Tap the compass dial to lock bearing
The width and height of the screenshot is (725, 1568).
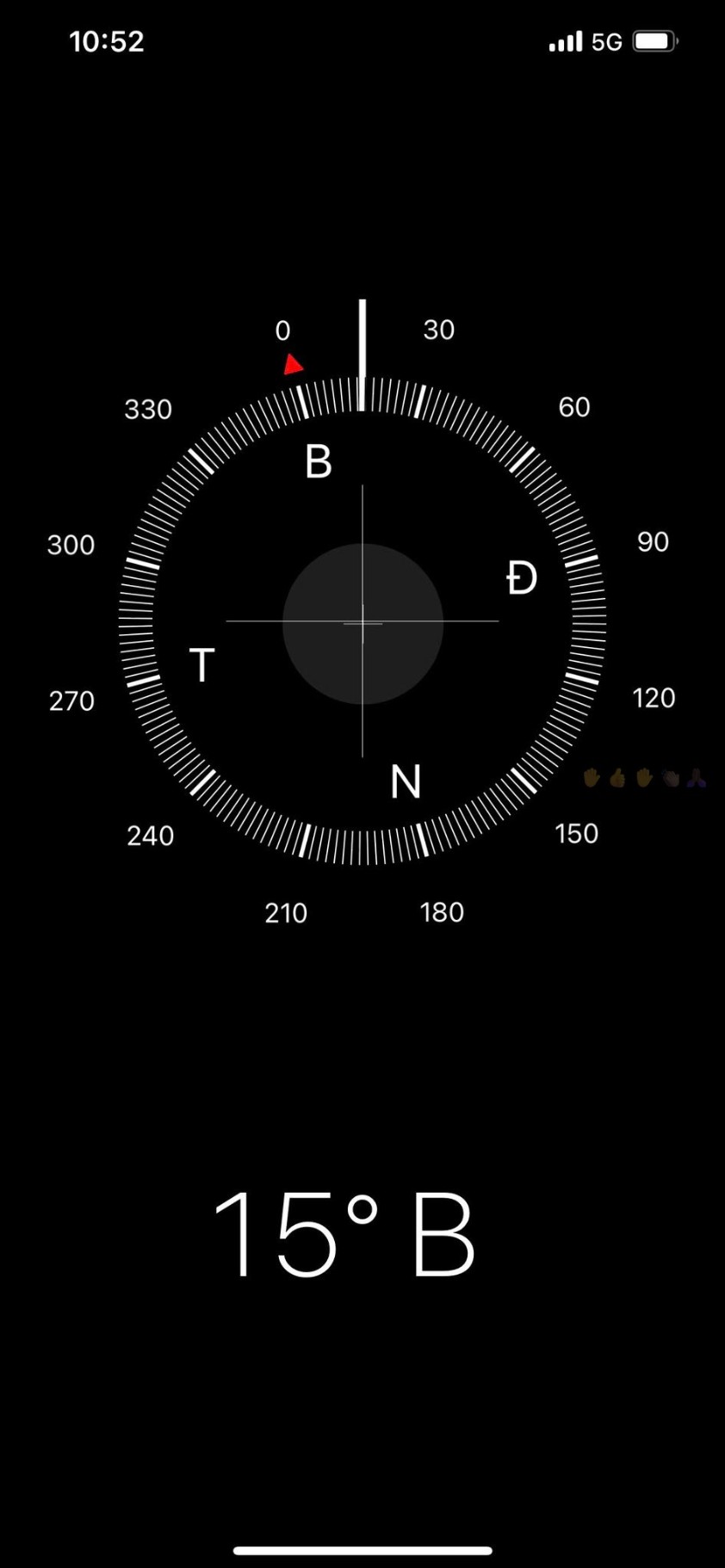[x=362, y=621]
